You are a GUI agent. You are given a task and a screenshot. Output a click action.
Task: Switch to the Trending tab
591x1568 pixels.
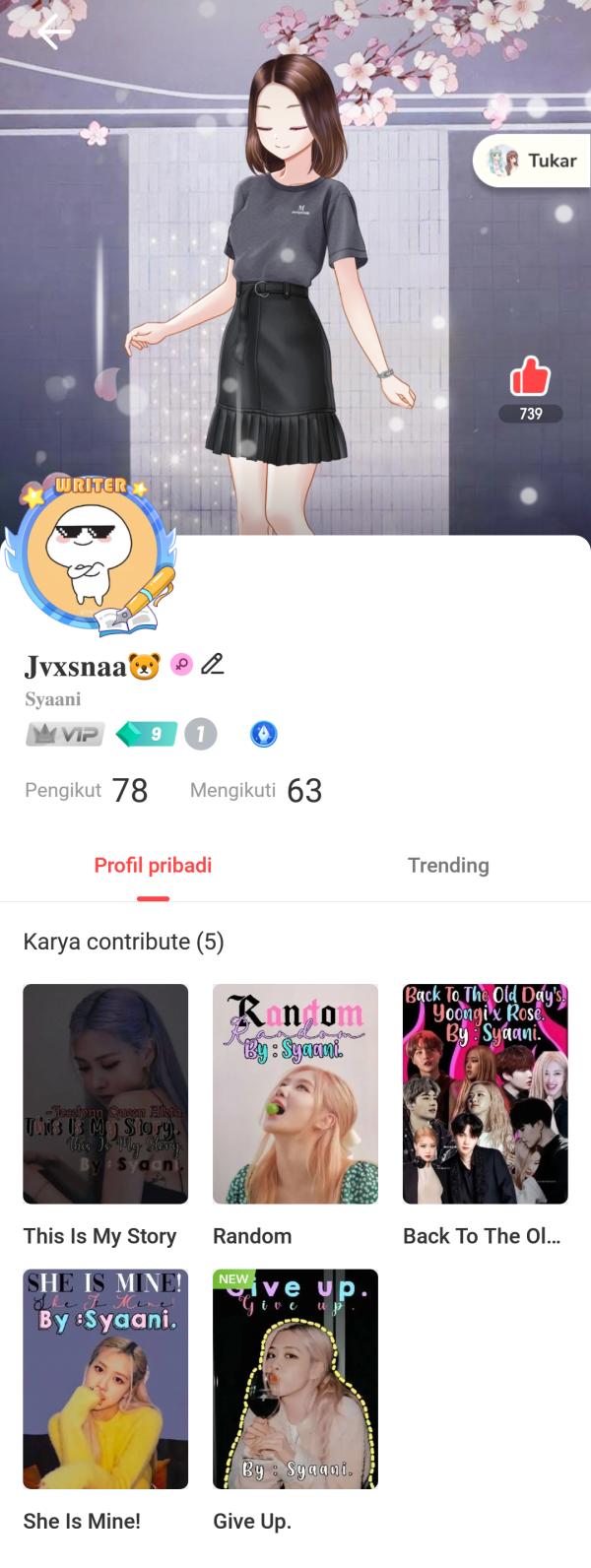tap(448, 865)
